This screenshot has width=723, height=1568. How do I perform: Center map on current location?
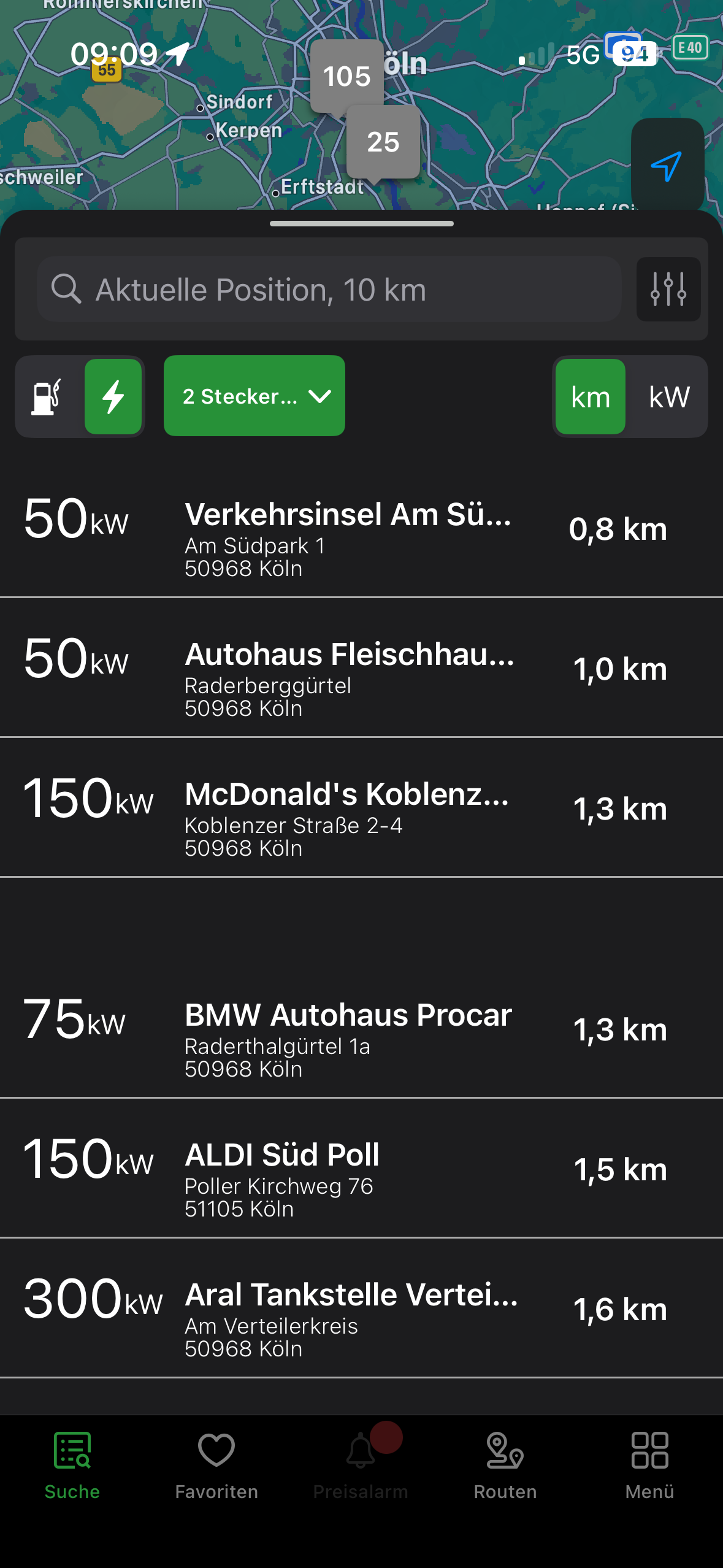(x=667, y=166)
